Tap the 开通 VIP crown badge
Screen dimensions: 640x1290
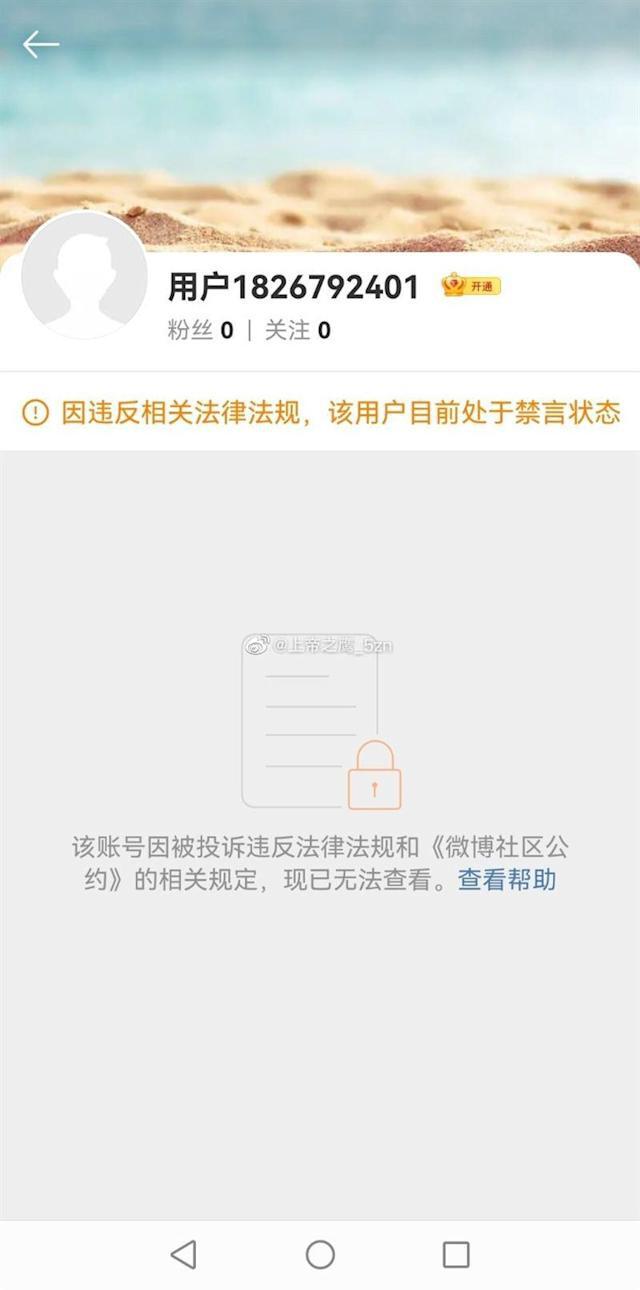point(471,286)
